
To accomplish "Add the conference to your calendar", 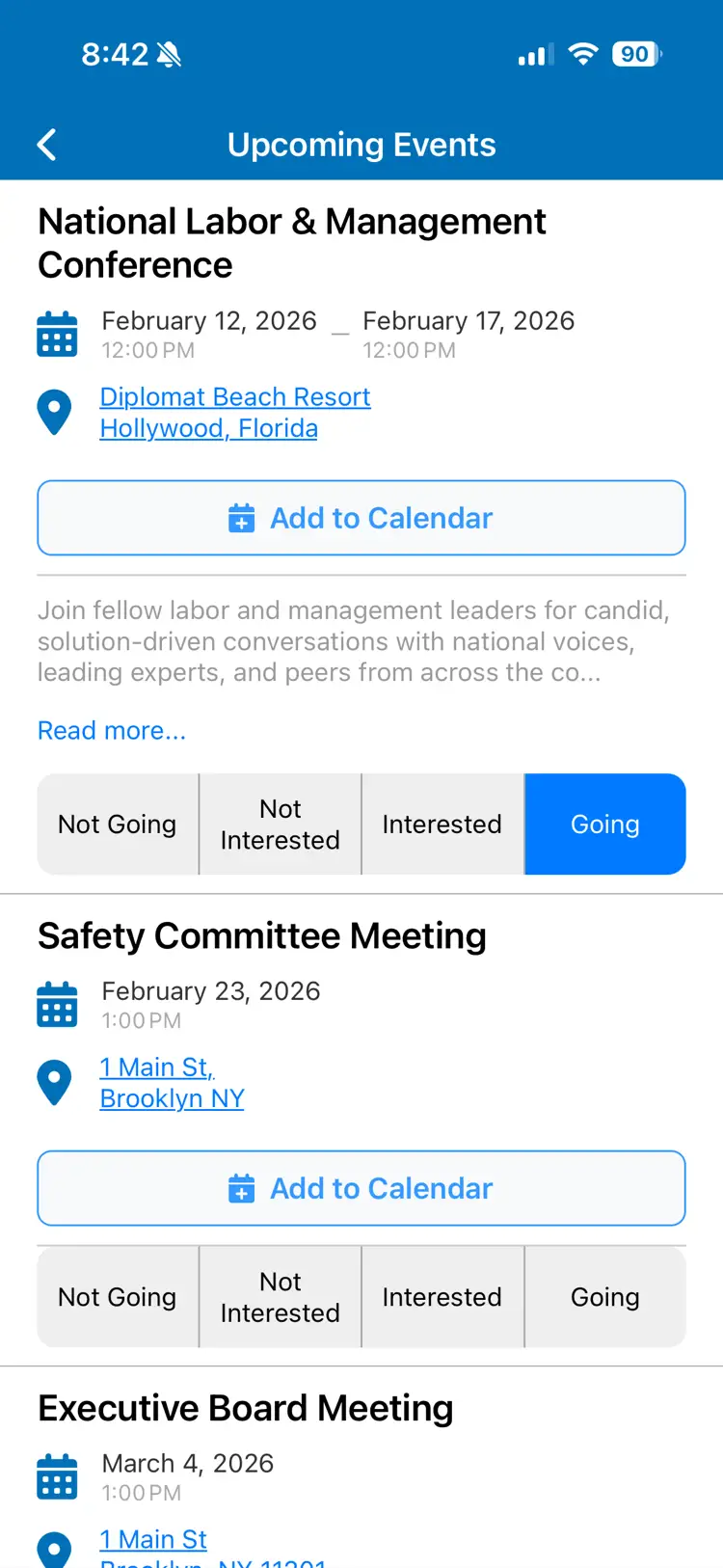I will pos(361,518).
